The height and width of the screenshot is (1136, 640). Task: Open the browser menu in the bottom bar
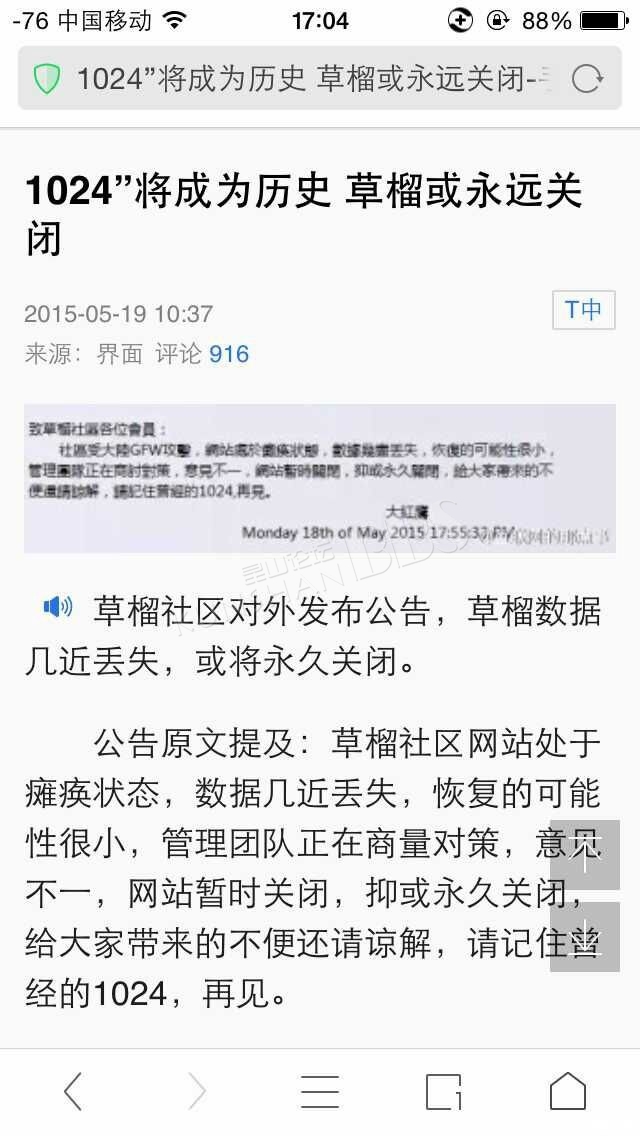tap(320, 1091)
